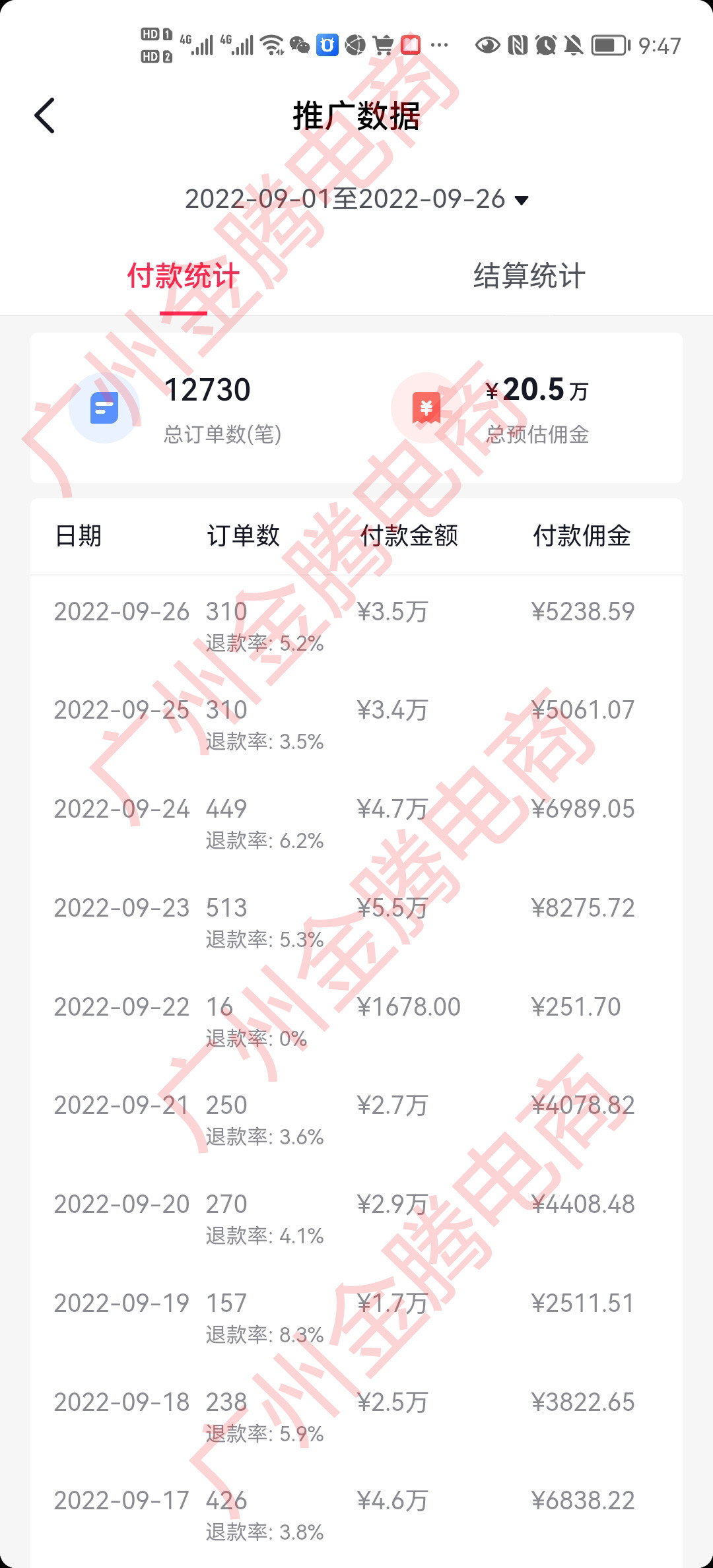Switch to the 结算统计 tab

click(x=529, y=276)
